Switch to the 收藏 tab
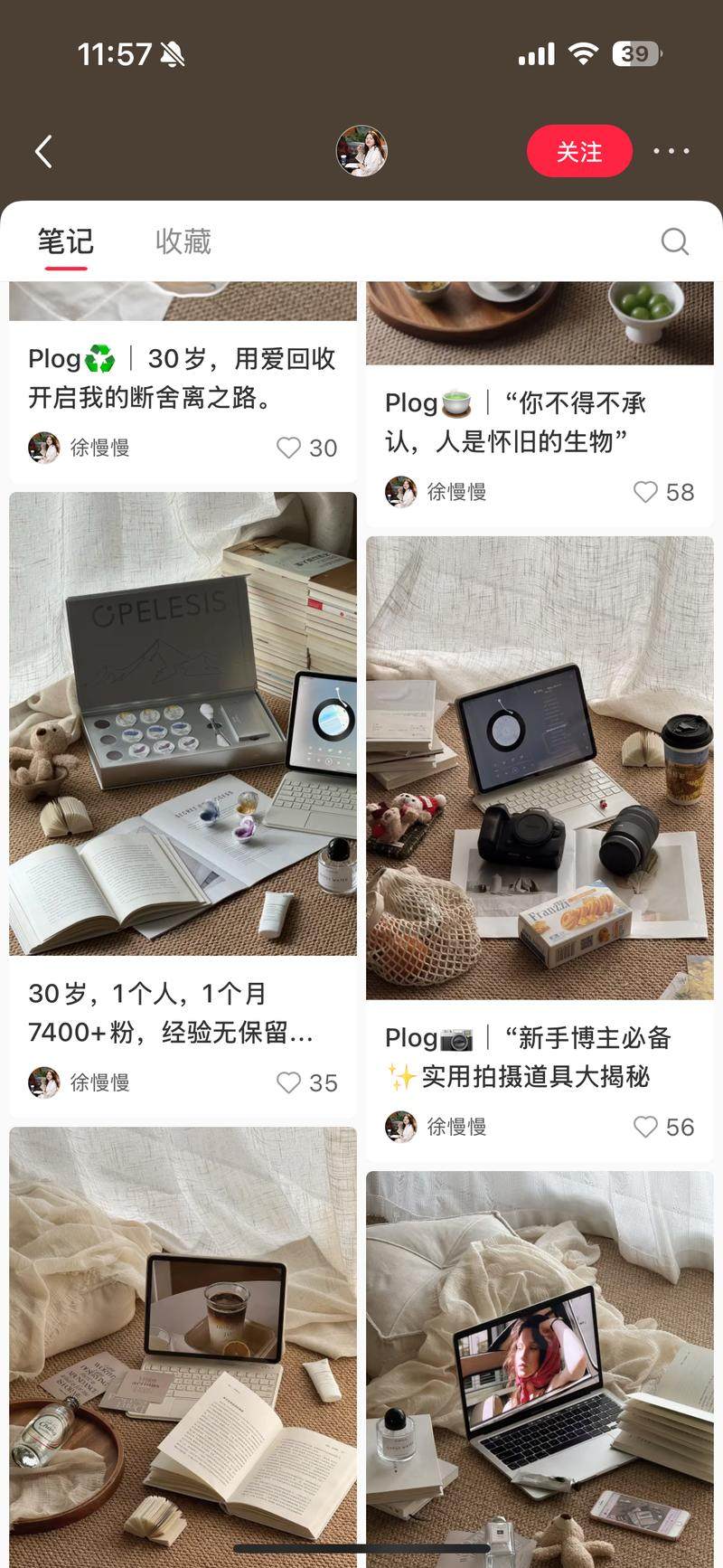Screen dimensions: 723x1568 pyautogui.click(x=183, y=241)
